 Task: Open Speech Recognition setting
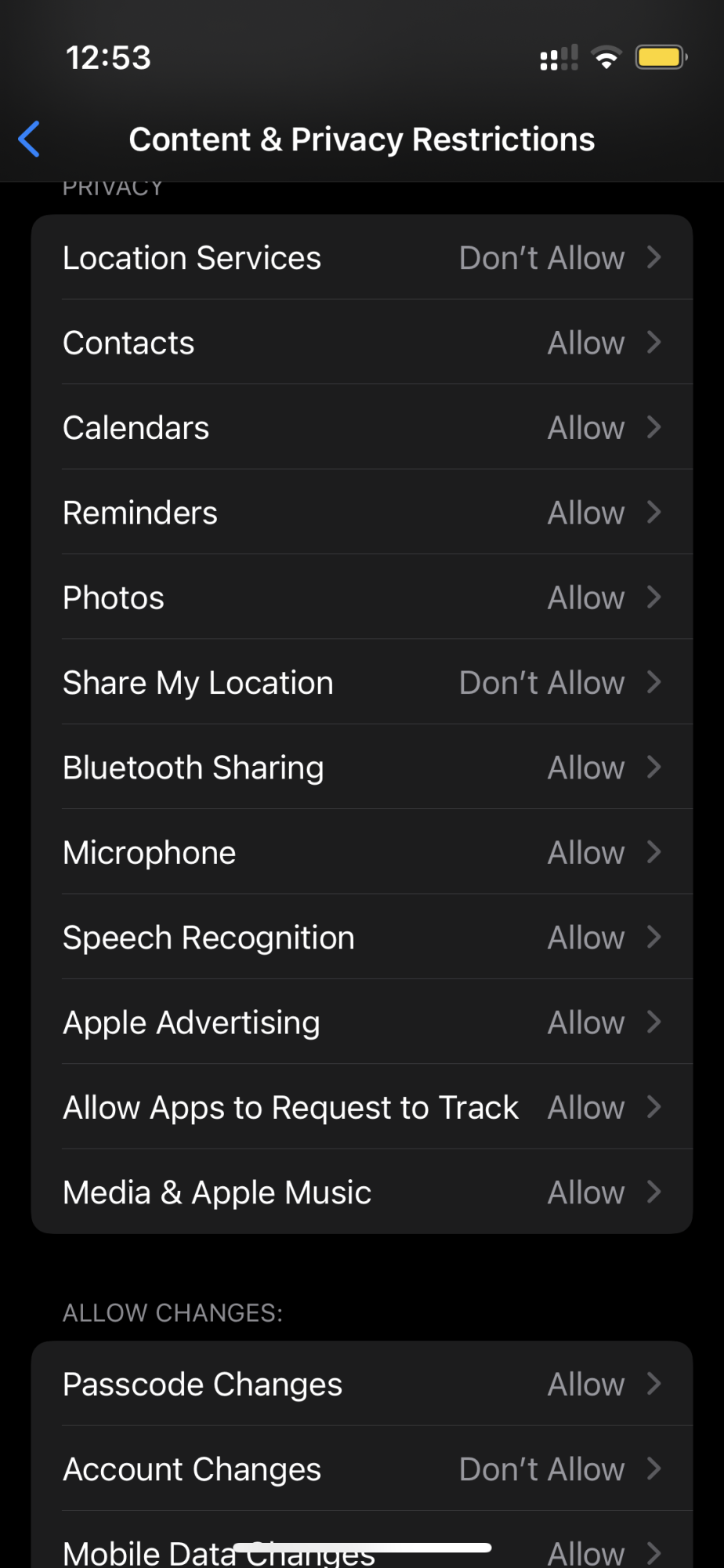pyautogui.click(x=361, y=938)
